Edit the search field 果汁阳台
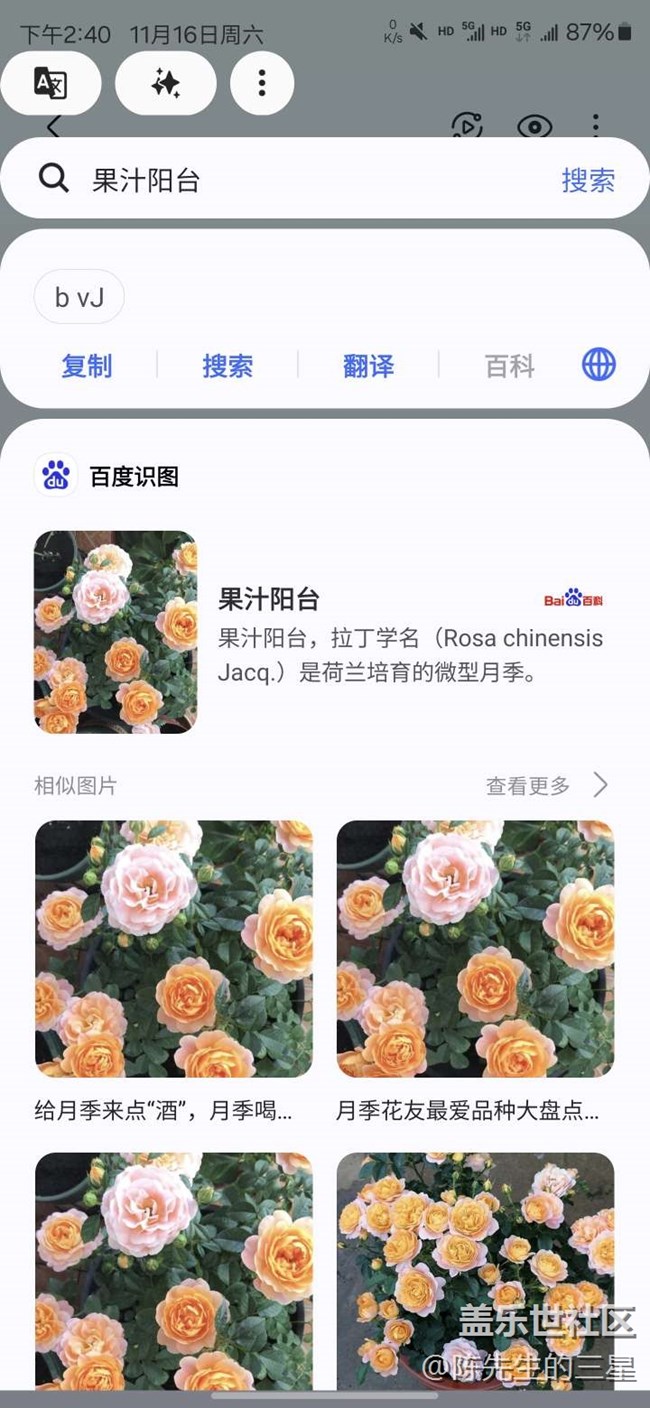 pyautogui.click(x=300, y=180)
